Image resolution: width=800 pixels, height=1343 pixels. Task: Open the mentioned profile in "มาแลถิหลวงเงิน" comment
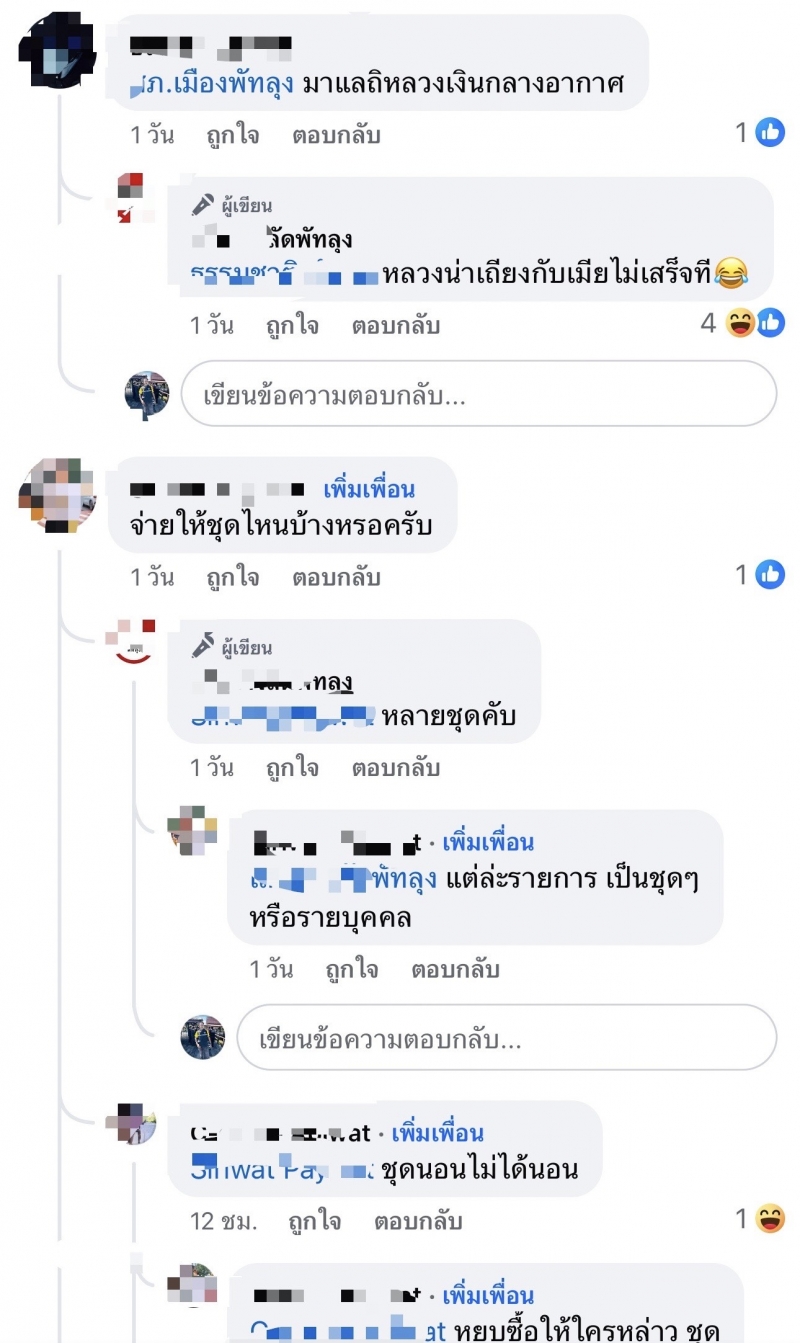[x=212, y=83]
